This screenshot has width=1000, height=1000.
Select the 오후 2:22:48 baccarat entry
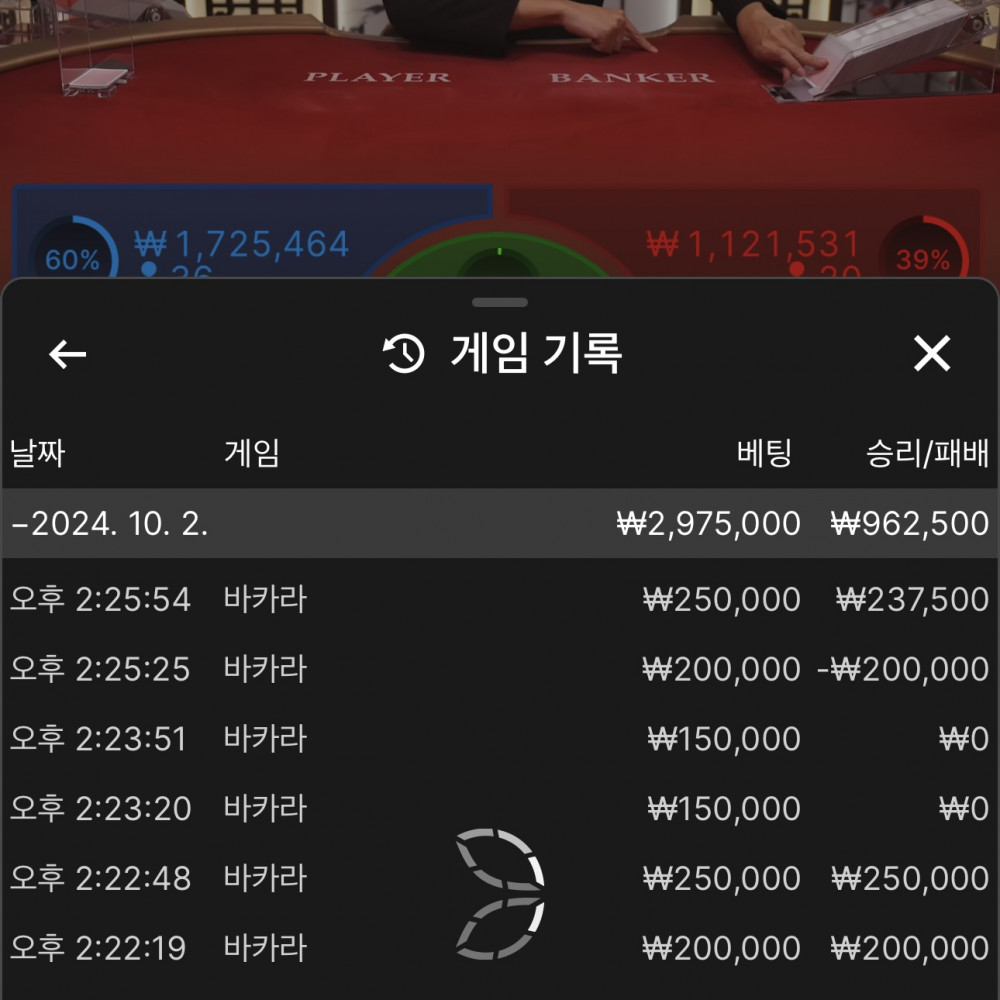pyautogui.click(x=500, y=878)
